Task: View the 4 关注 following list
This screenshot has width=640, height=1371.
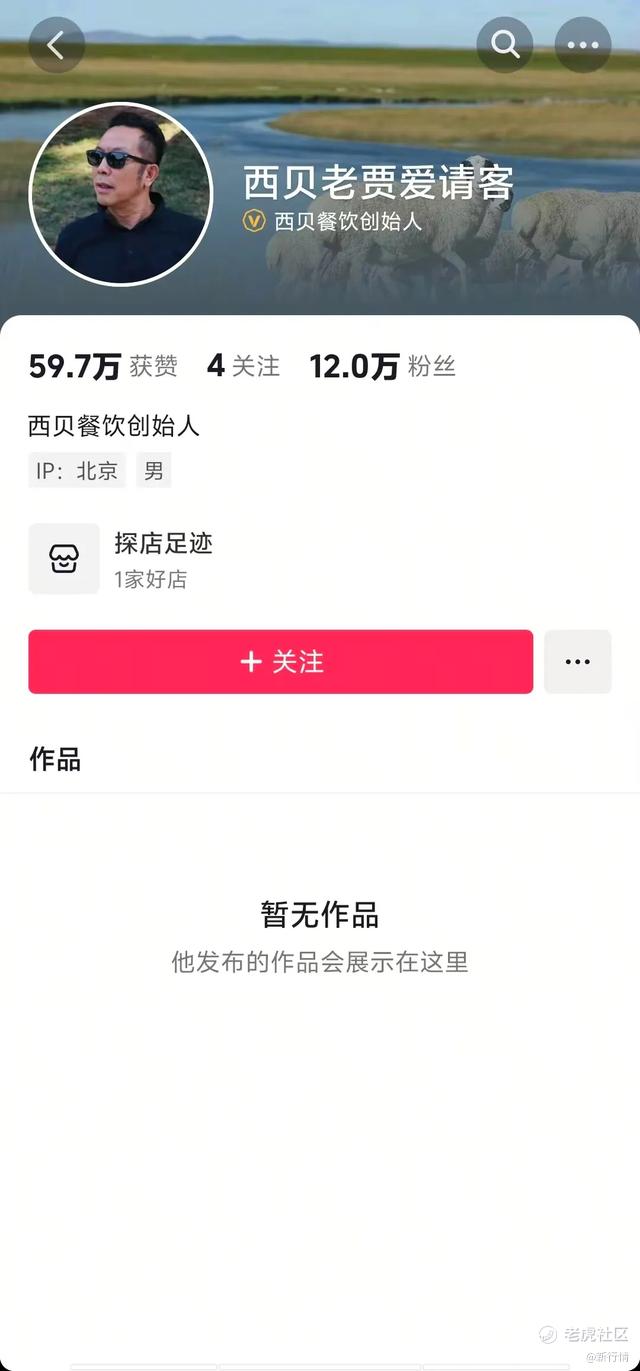Action: [243, 366]
